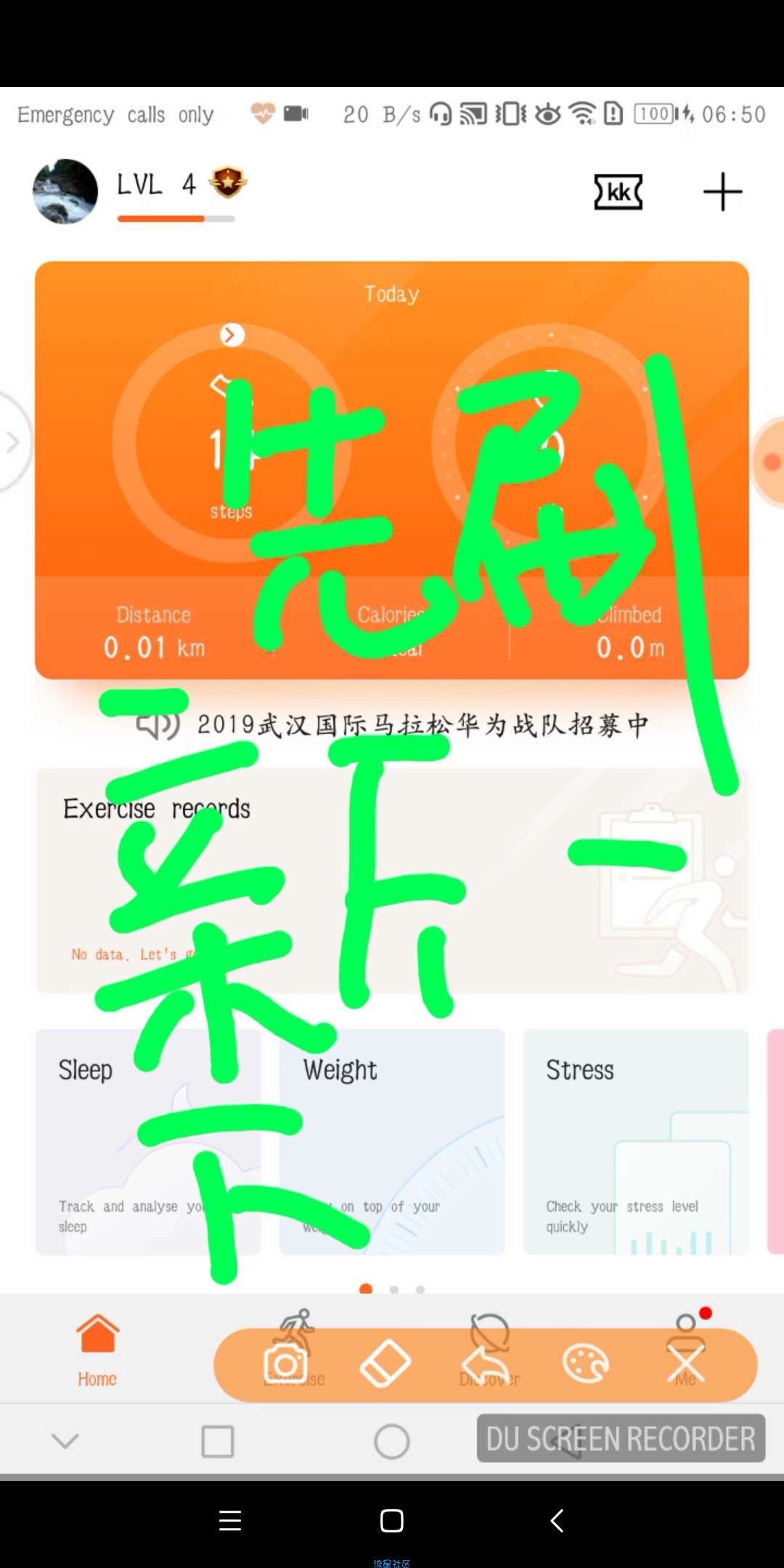
Task: Go back with the system back button
Action: point(557,1520)
